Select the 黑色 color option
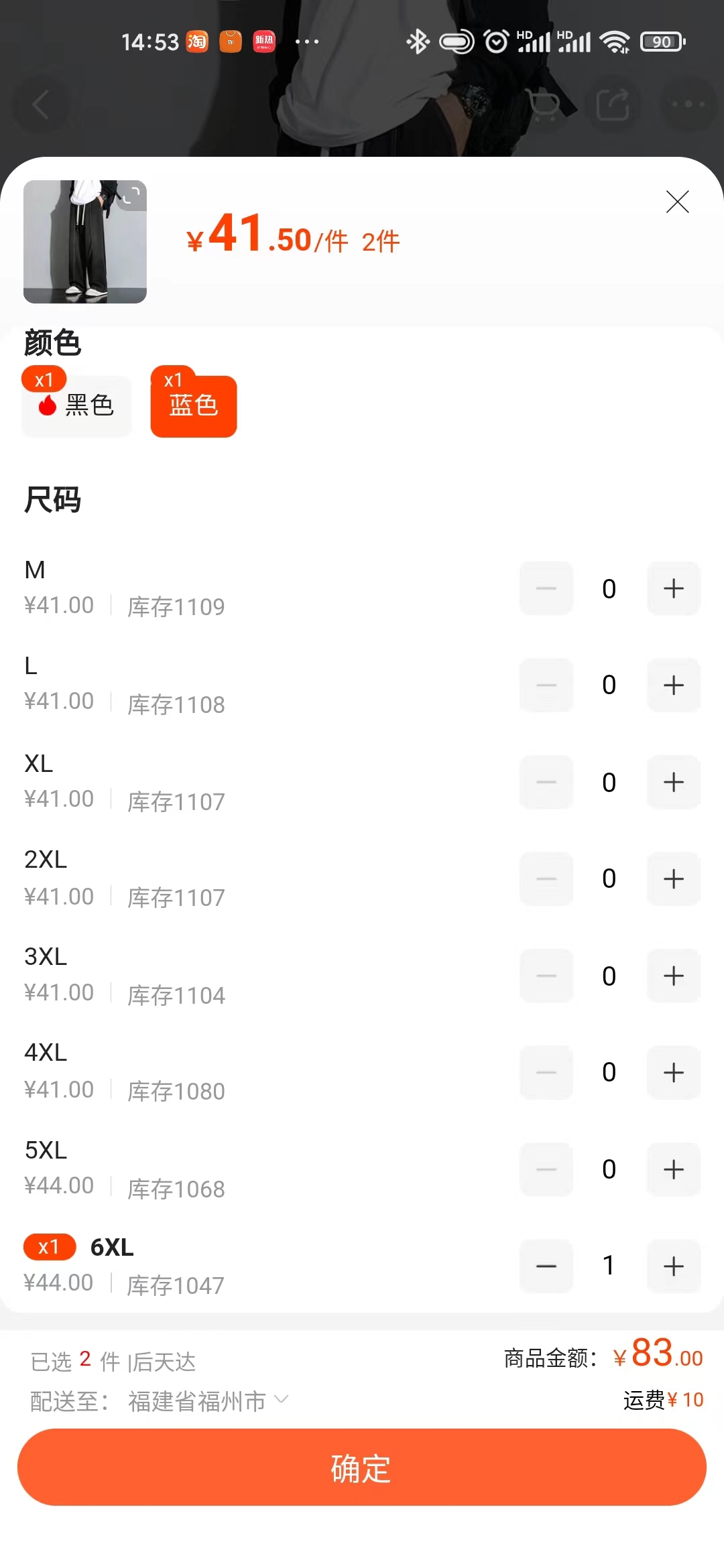The width and height of the screenshot is (724, 1568). tap(76, 406)
